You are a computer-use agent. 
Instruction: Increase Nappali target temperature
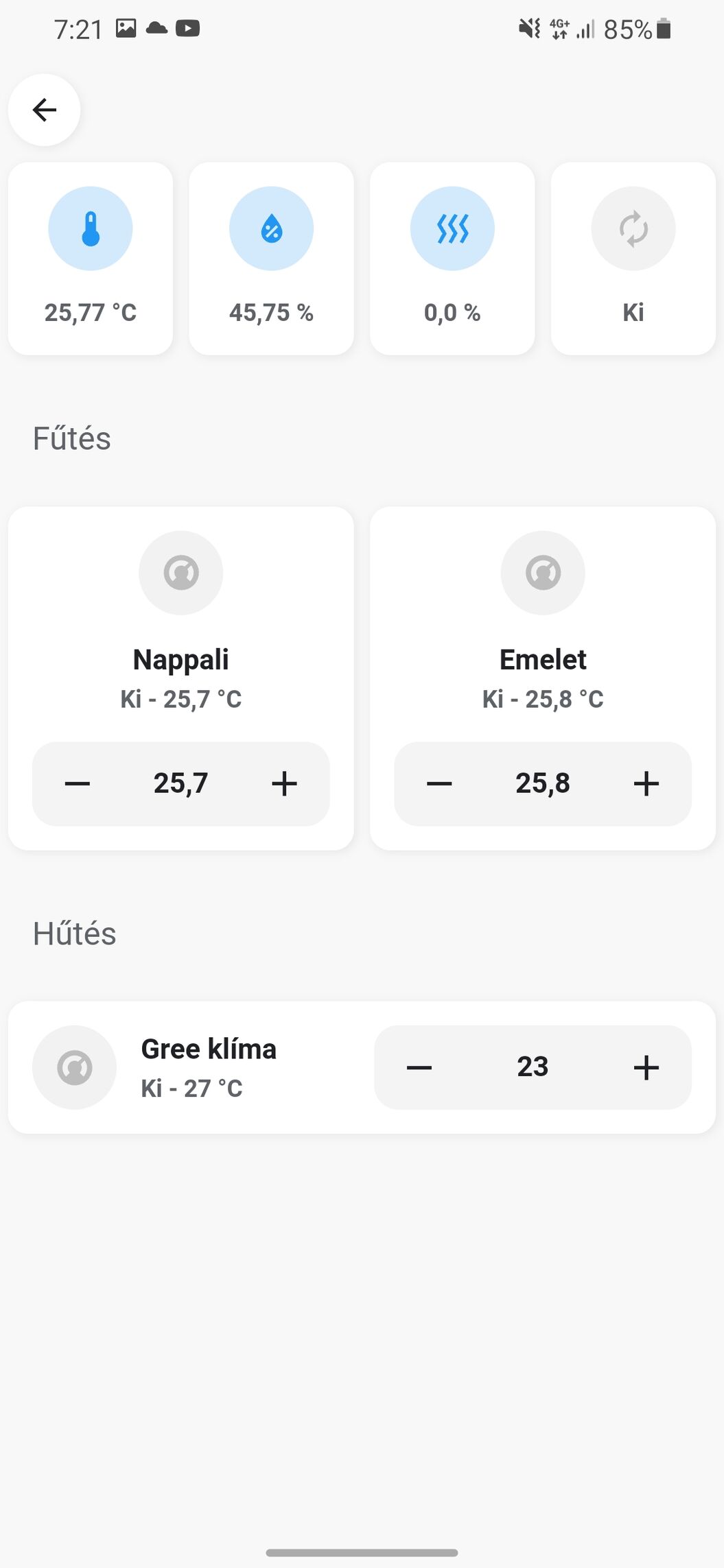pyautogui.click(x=284, y=783)
